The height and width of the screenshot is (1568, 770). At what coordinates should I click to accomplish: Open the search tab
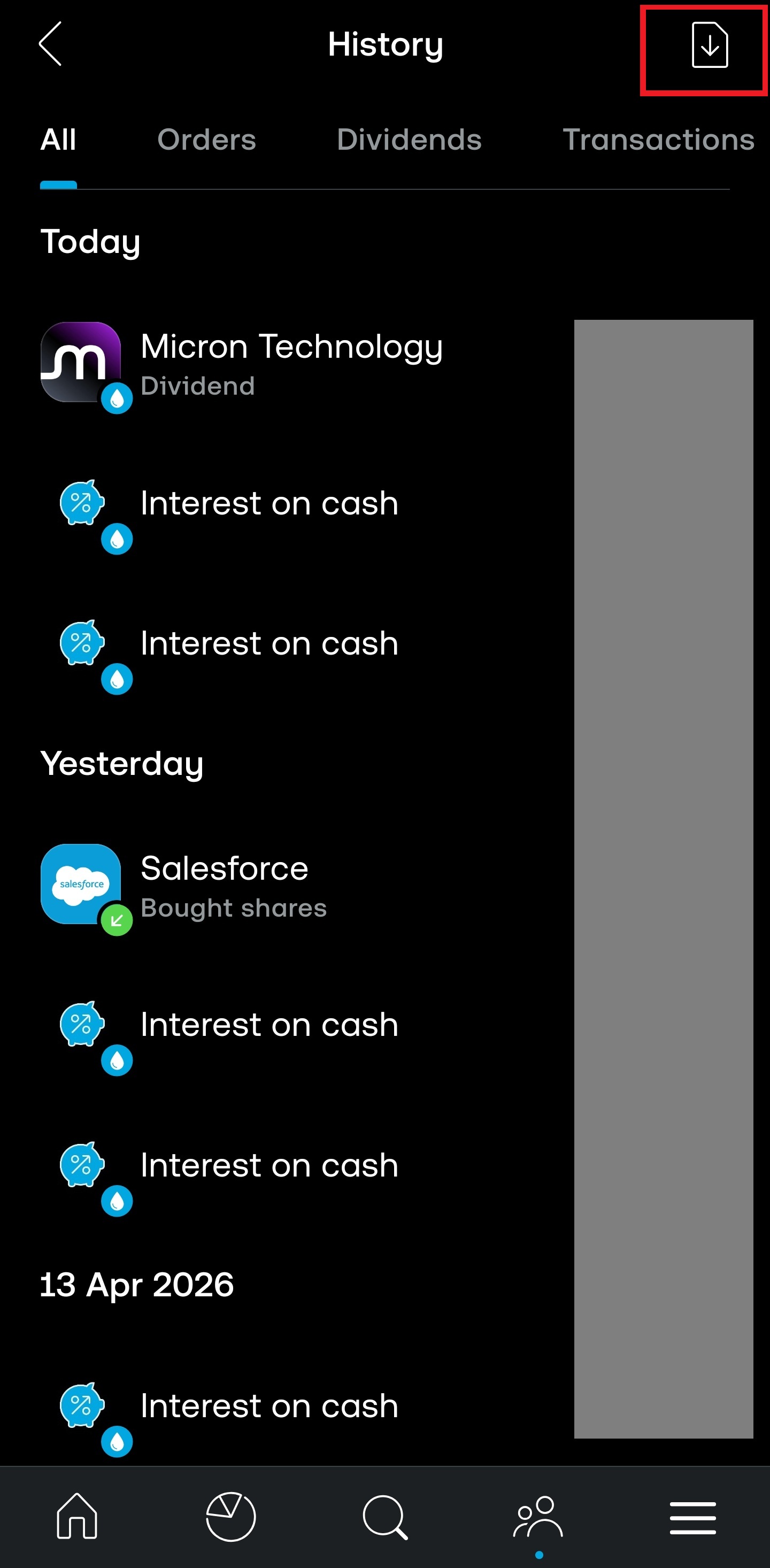coord(384,1517)
